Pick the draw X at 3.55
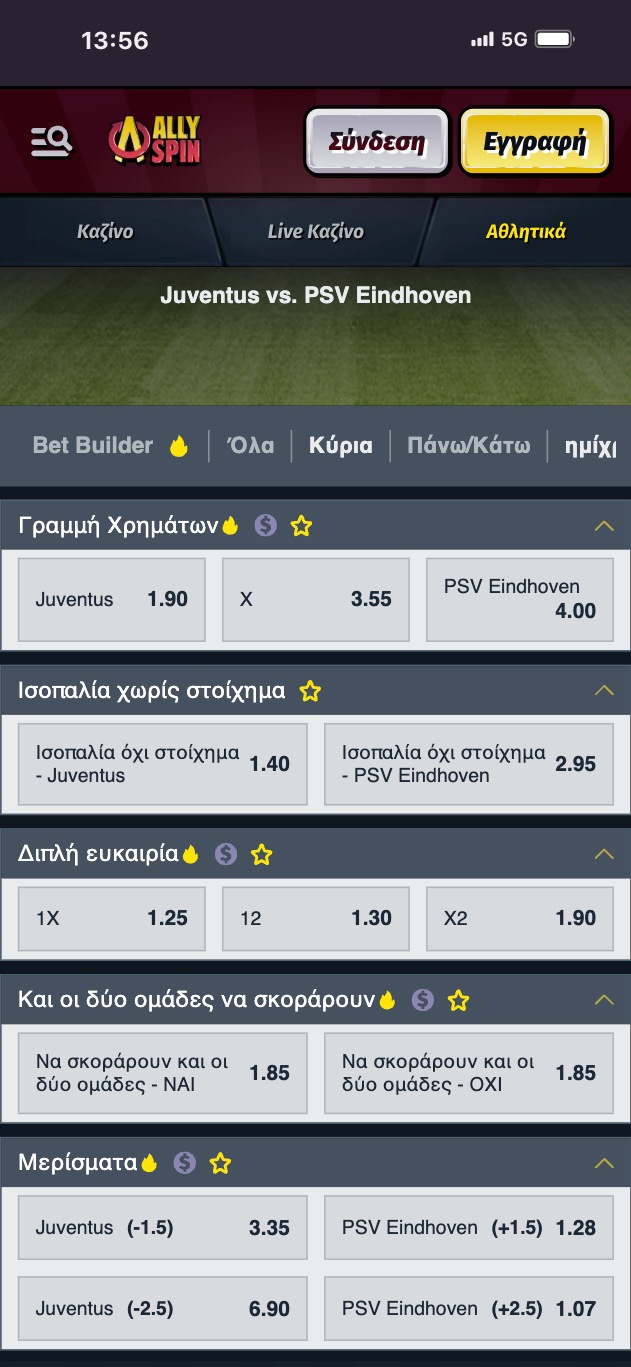The height and width of the screenshot is (1367, 631). point(315,600)
